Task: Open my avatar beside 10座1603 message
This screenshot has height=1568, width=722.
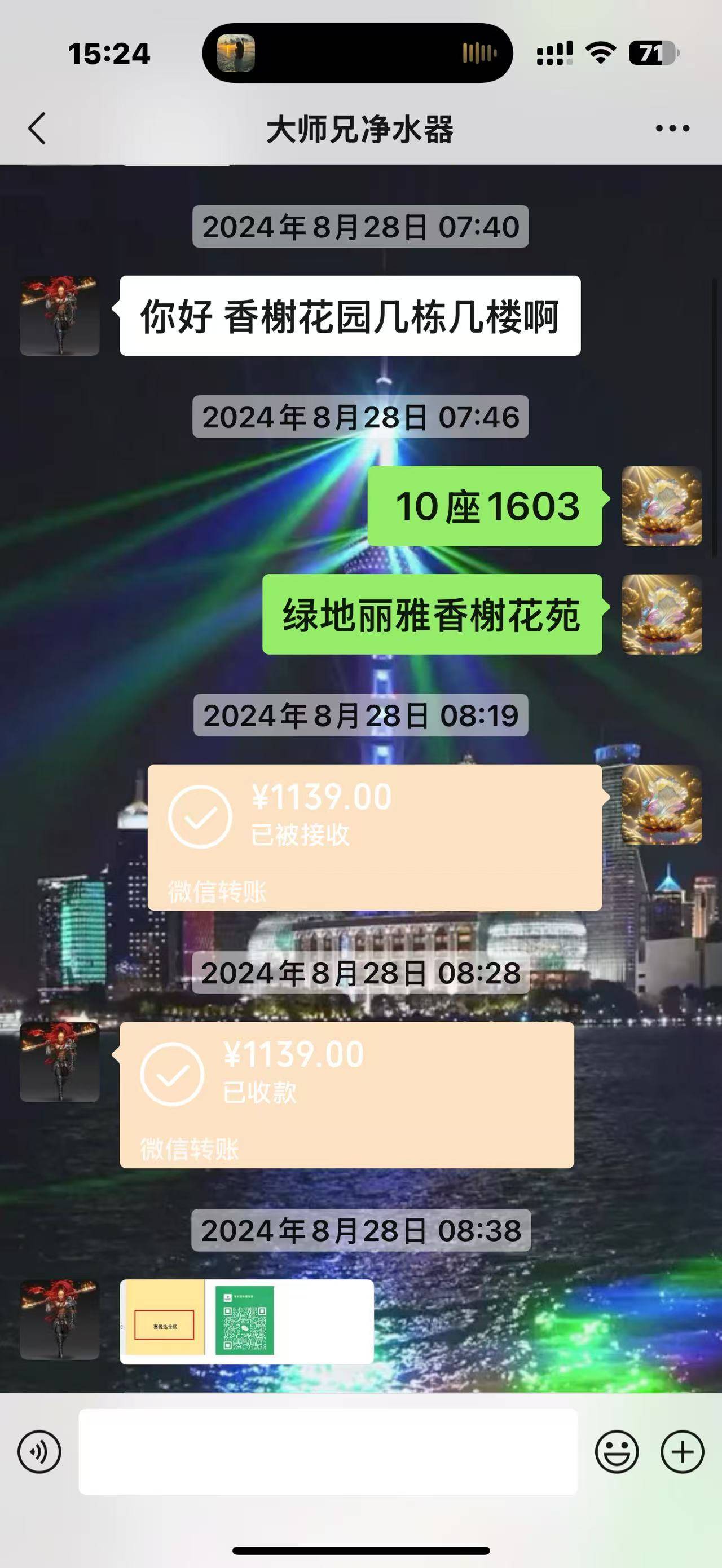Action: click(661, 506)
